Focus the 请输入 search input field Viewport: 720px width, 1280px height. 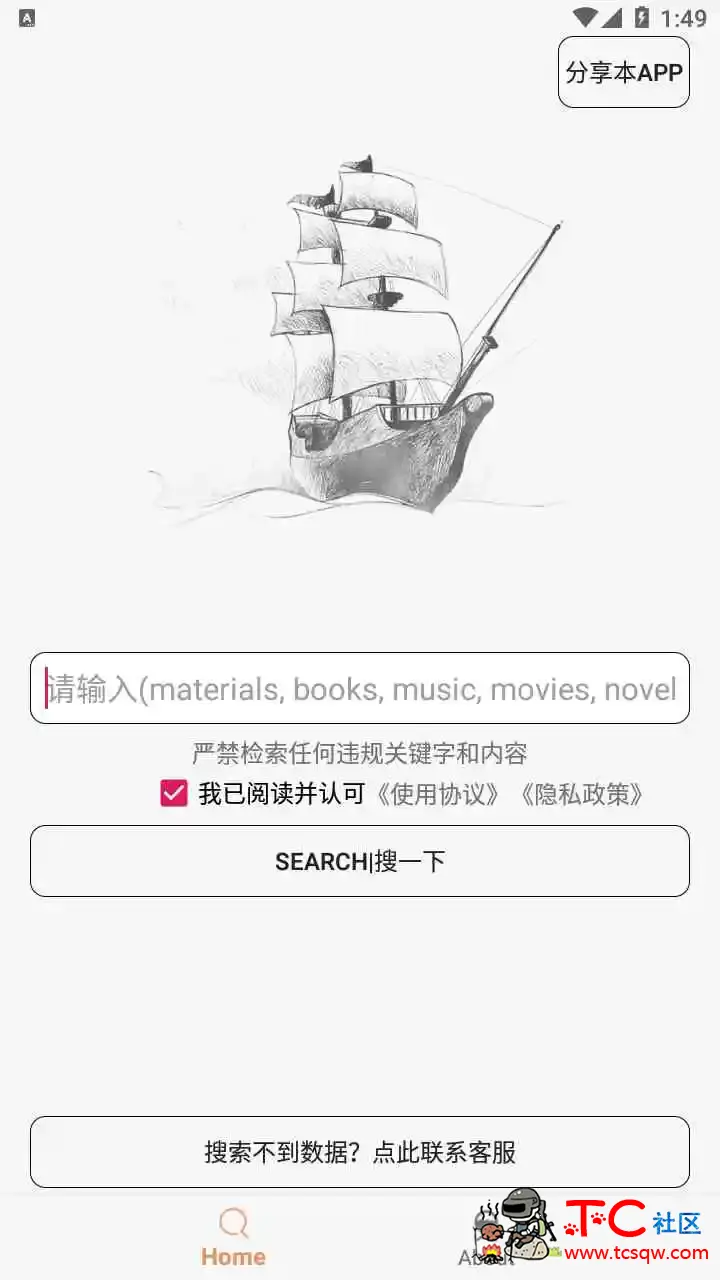click(x=360, y=688)
